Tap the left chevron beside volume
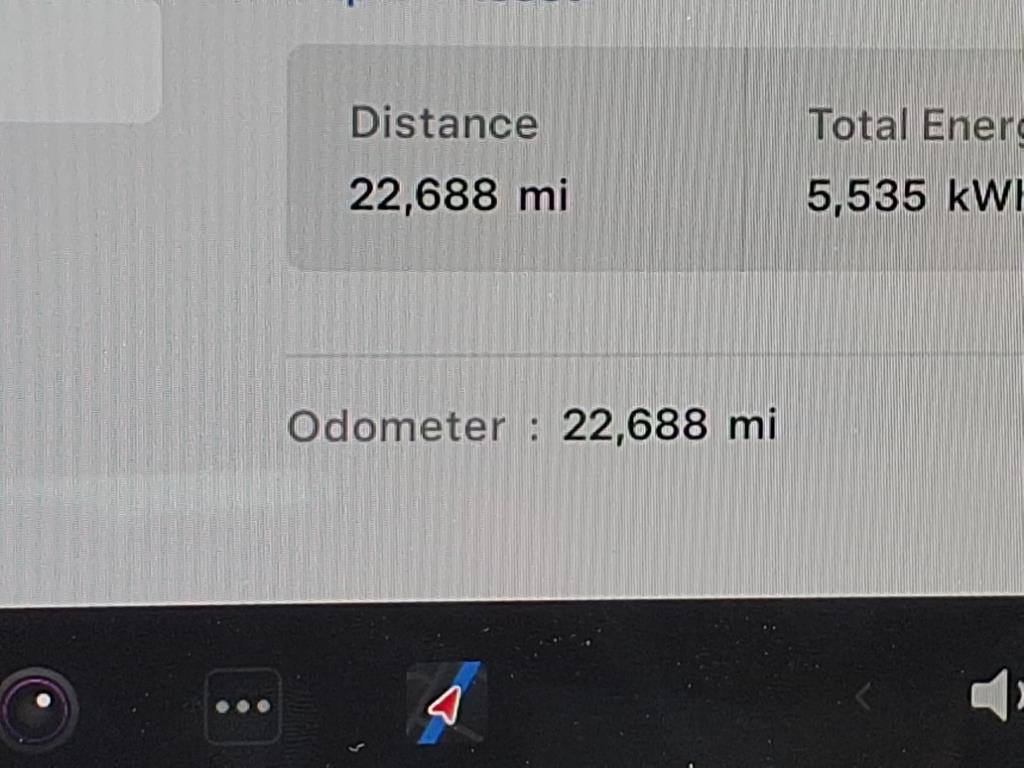Viewport: 1024px width, 768px height. (863, 697)
